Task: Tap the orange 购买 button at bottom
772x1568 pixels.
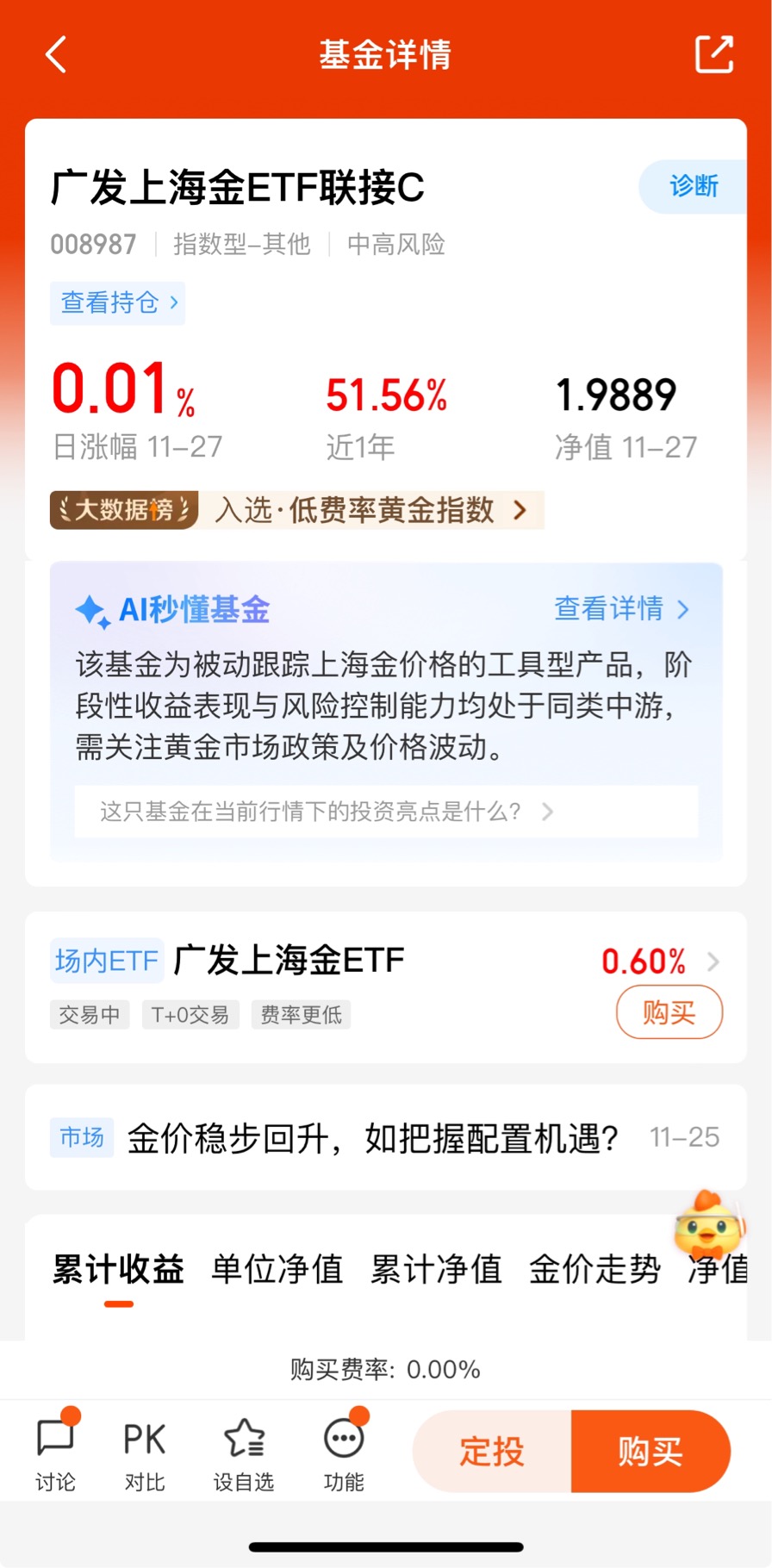Action: (x=651, y=1452)
